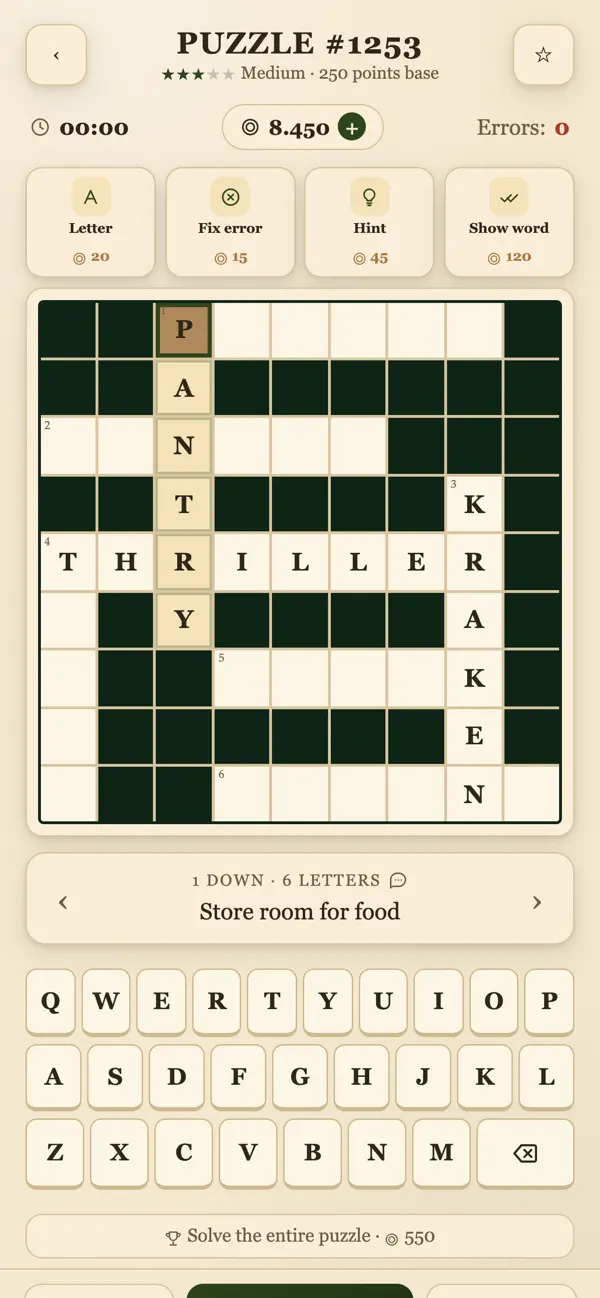Select the cell numbered 6 in the grid
Image resolution: width=600 pixels, height=1298 pixels.
pyautogui.click(x=242, y=794)
